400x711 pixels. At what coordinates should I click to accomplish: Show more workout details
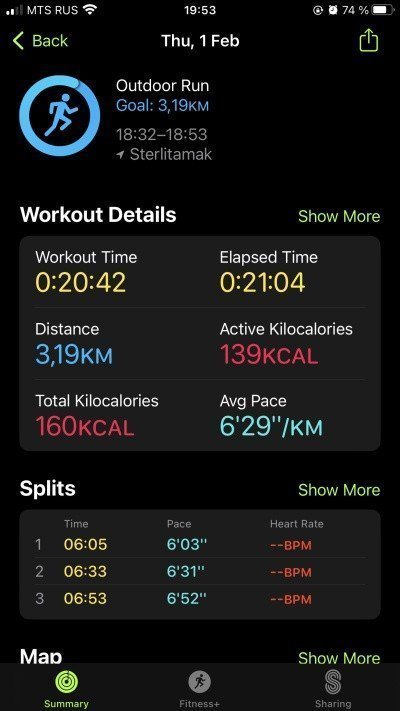tap(339, 216)
